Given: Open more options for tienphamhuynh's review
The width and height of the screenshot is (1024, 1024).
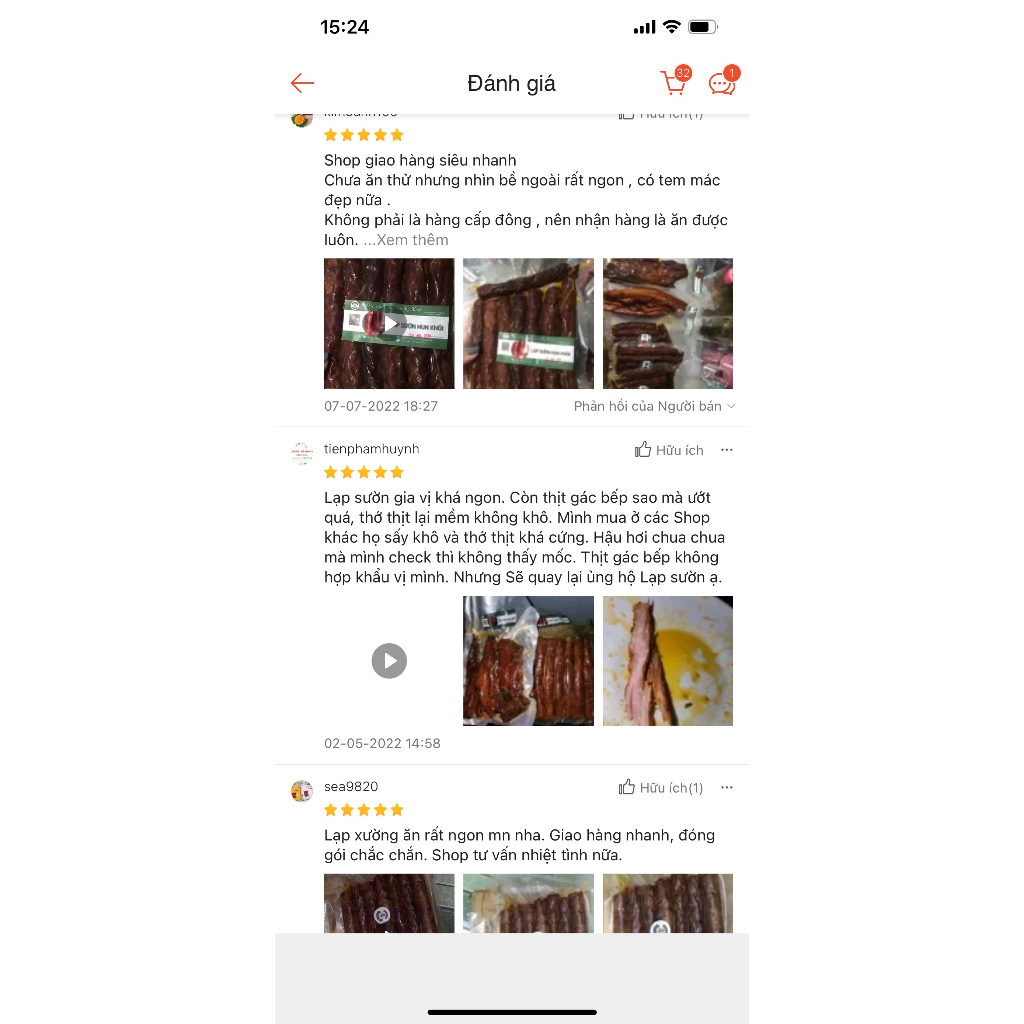Looking at the screenshot, I should (x=727, y=450).
